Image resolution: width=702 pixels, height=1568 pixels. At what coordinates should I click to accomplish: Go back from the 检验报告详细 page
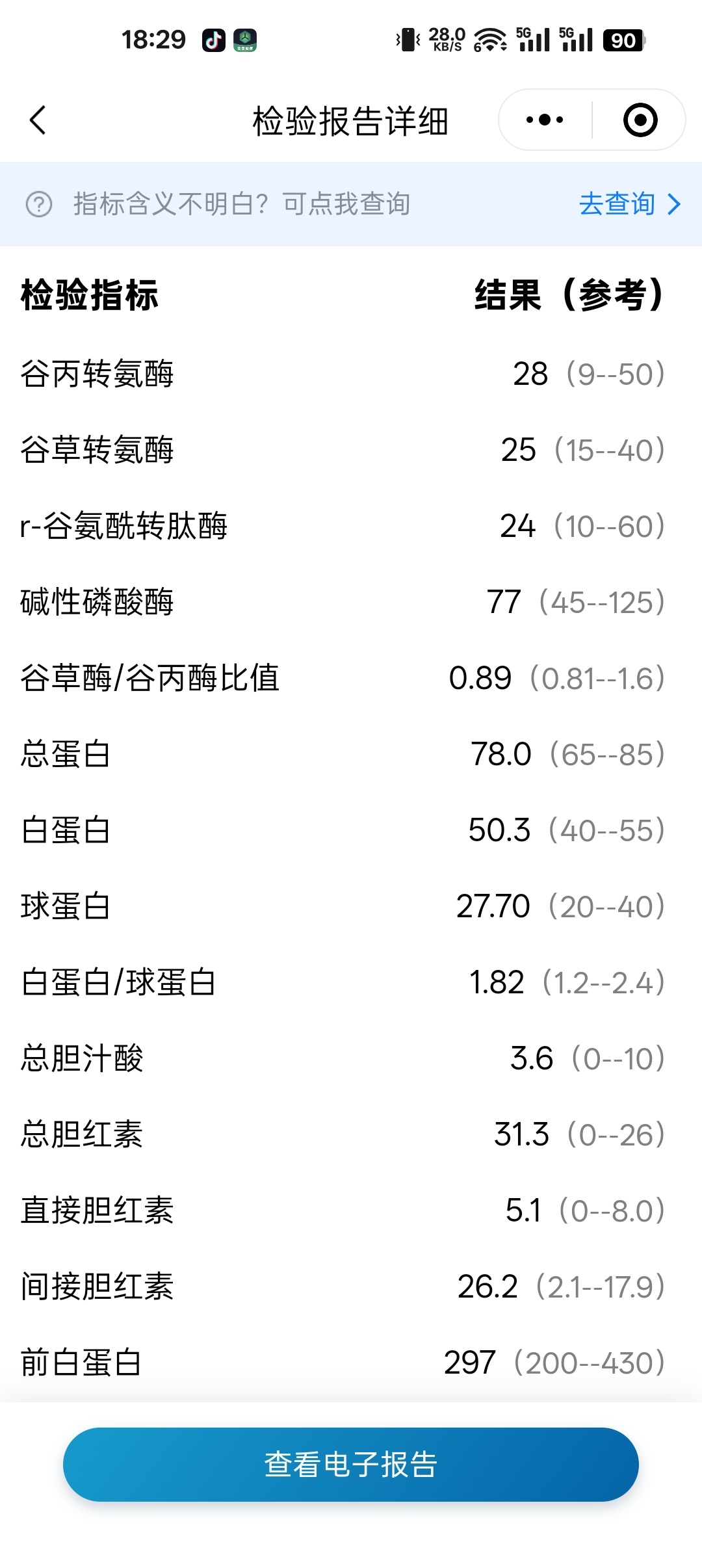tap(38, 120)
